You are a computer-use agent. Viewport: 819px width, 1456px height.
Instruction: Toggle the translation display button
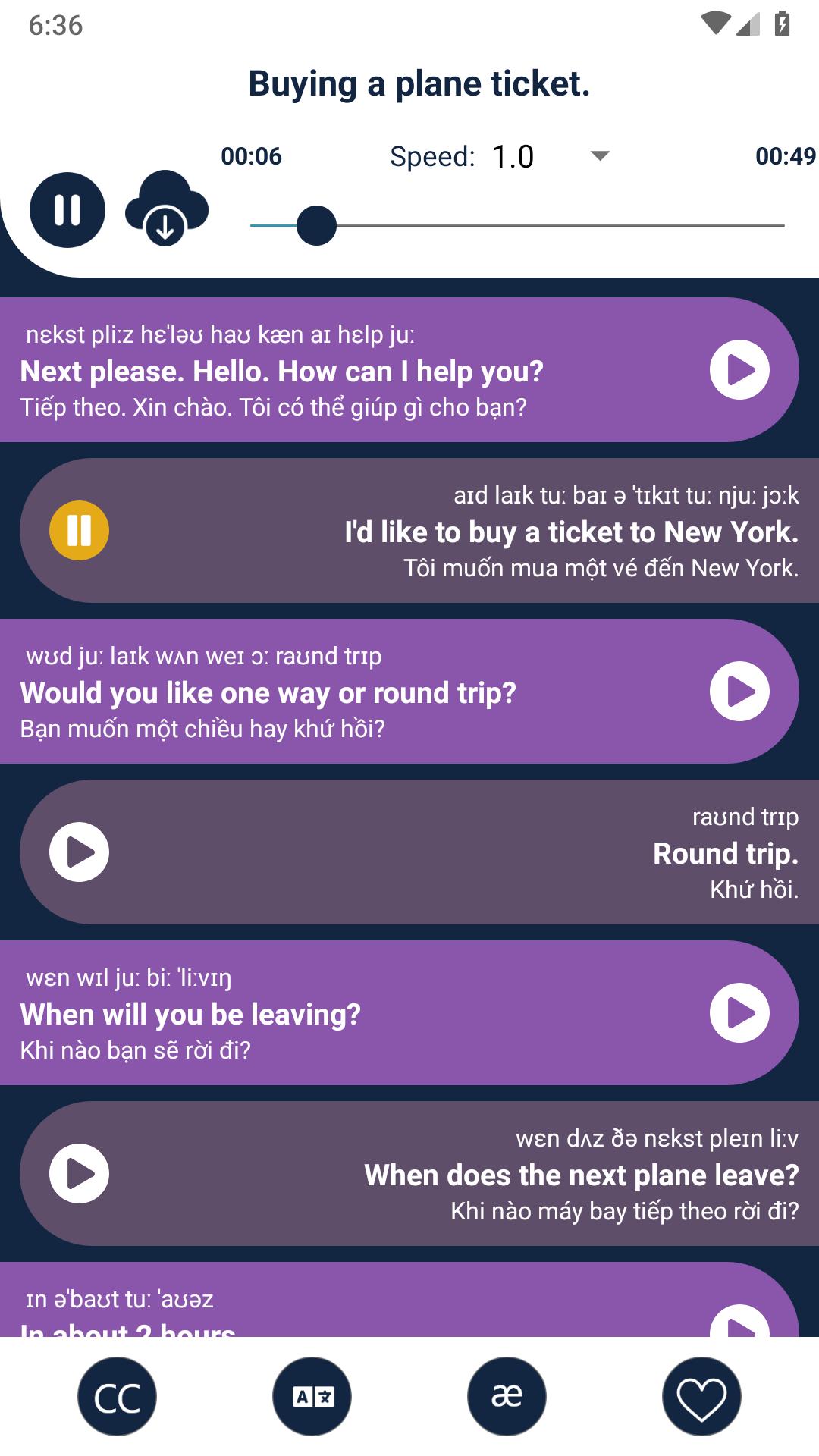point(312,1397)
